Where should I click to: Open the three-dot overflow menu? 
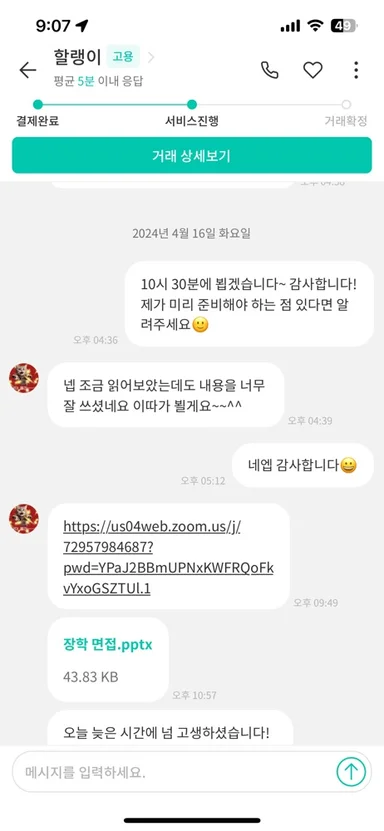[356, 70]
